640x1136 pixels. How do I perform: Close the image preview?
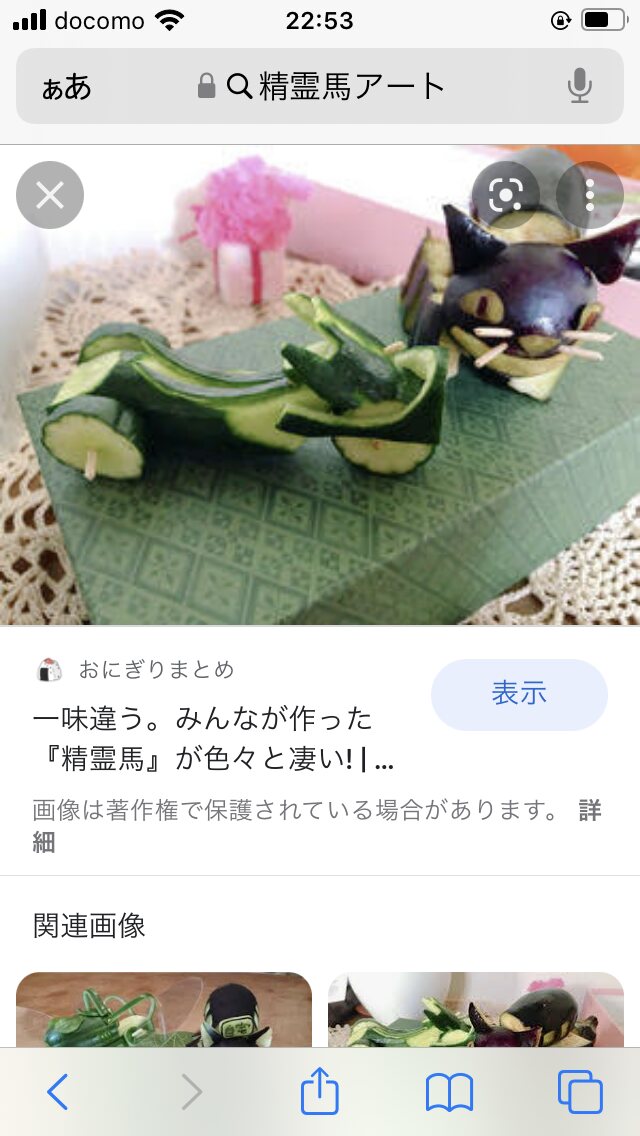point(50,195)
